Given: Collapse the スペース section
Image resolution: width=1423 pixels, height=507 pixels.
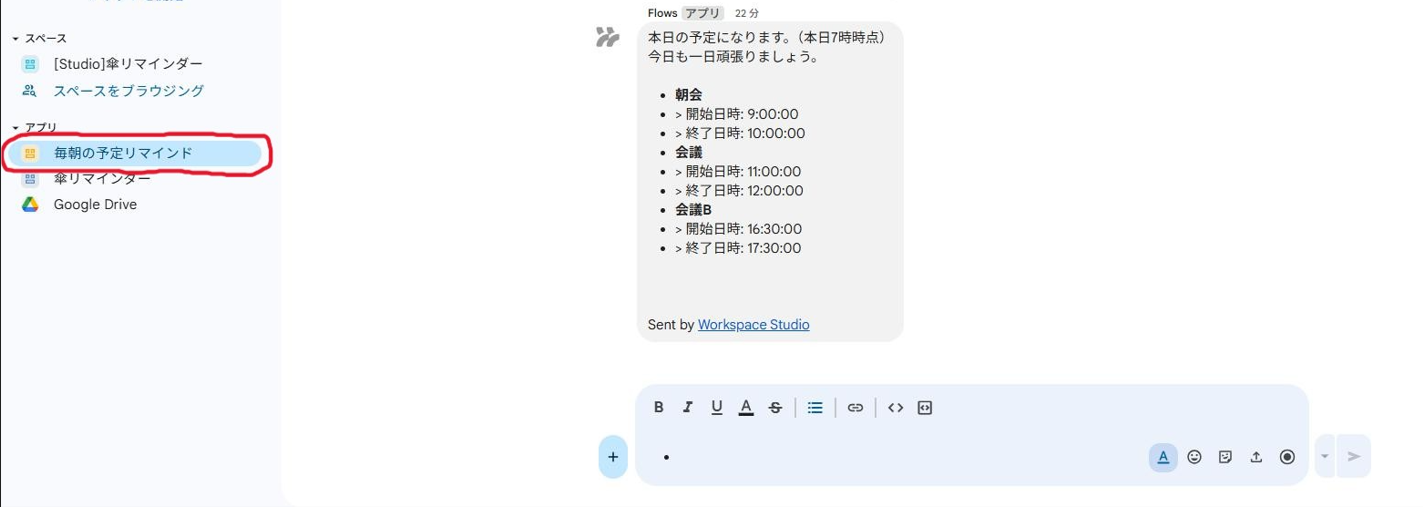Looking at the screenshot, I should 16,39.
